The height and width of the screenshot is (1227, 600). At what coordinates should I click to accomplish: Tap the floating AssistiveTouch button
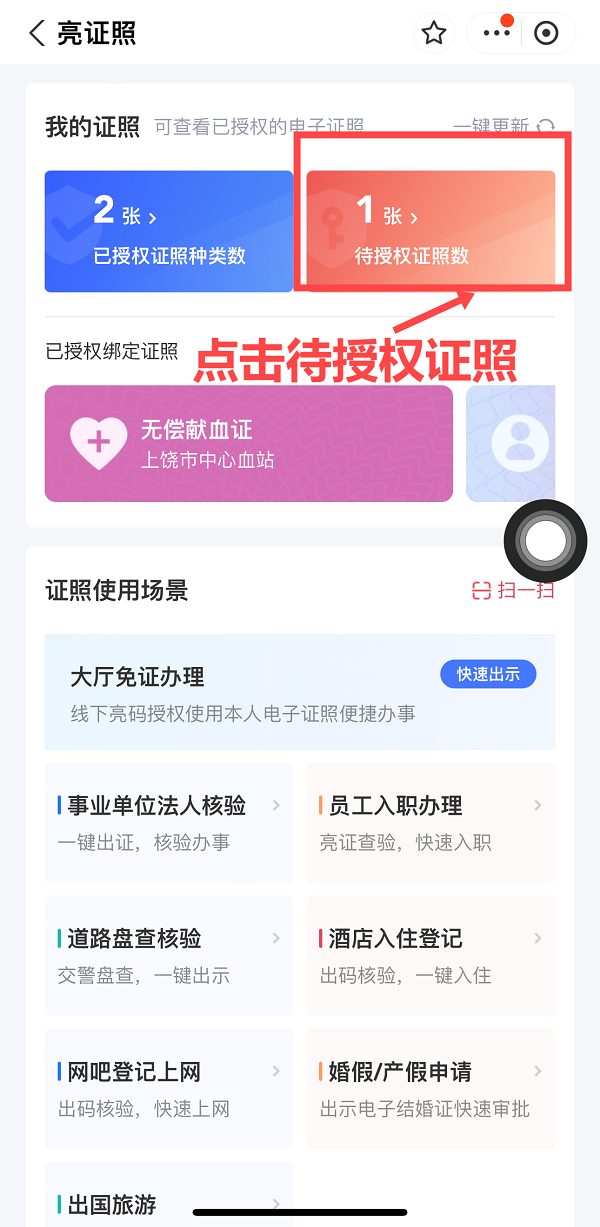545,541
